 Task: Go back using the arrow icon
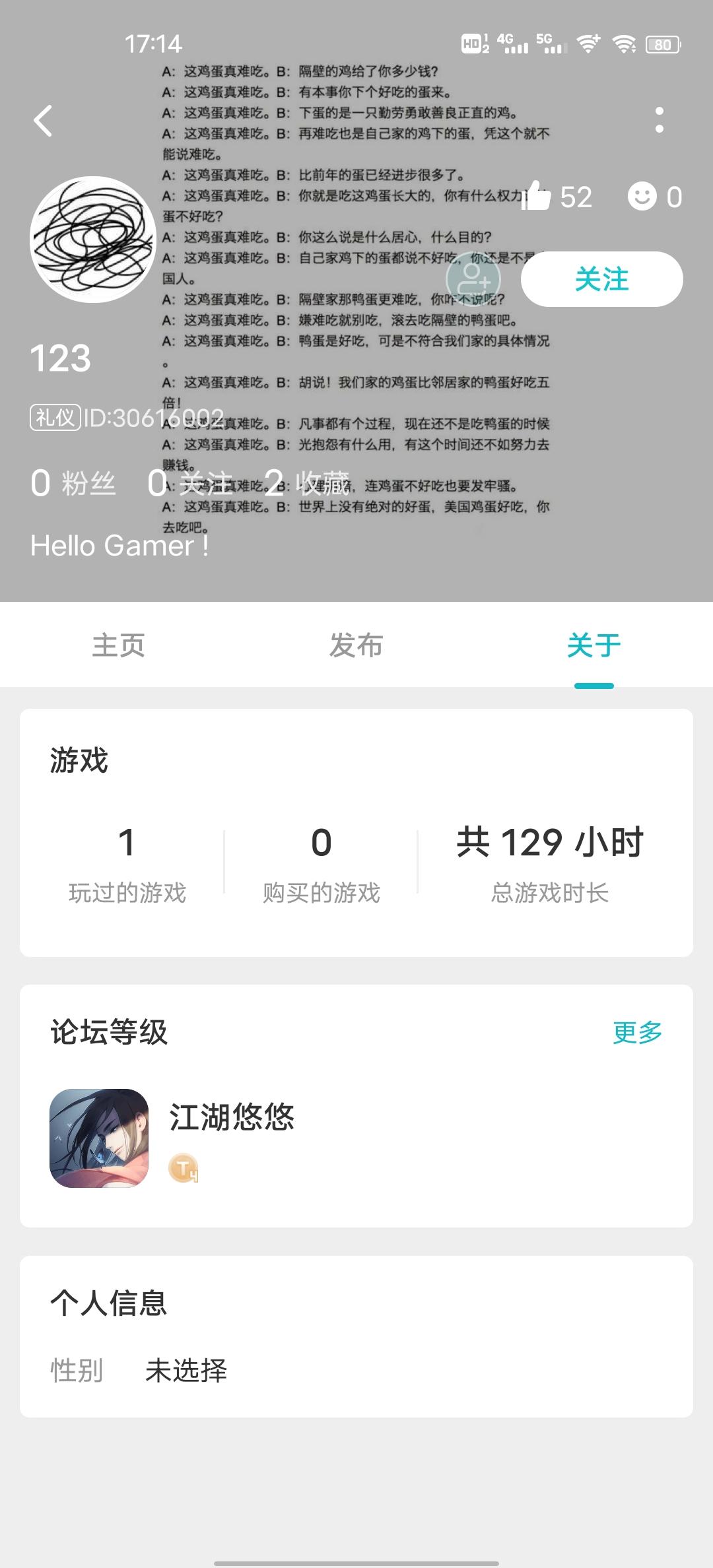click(44, 121)
